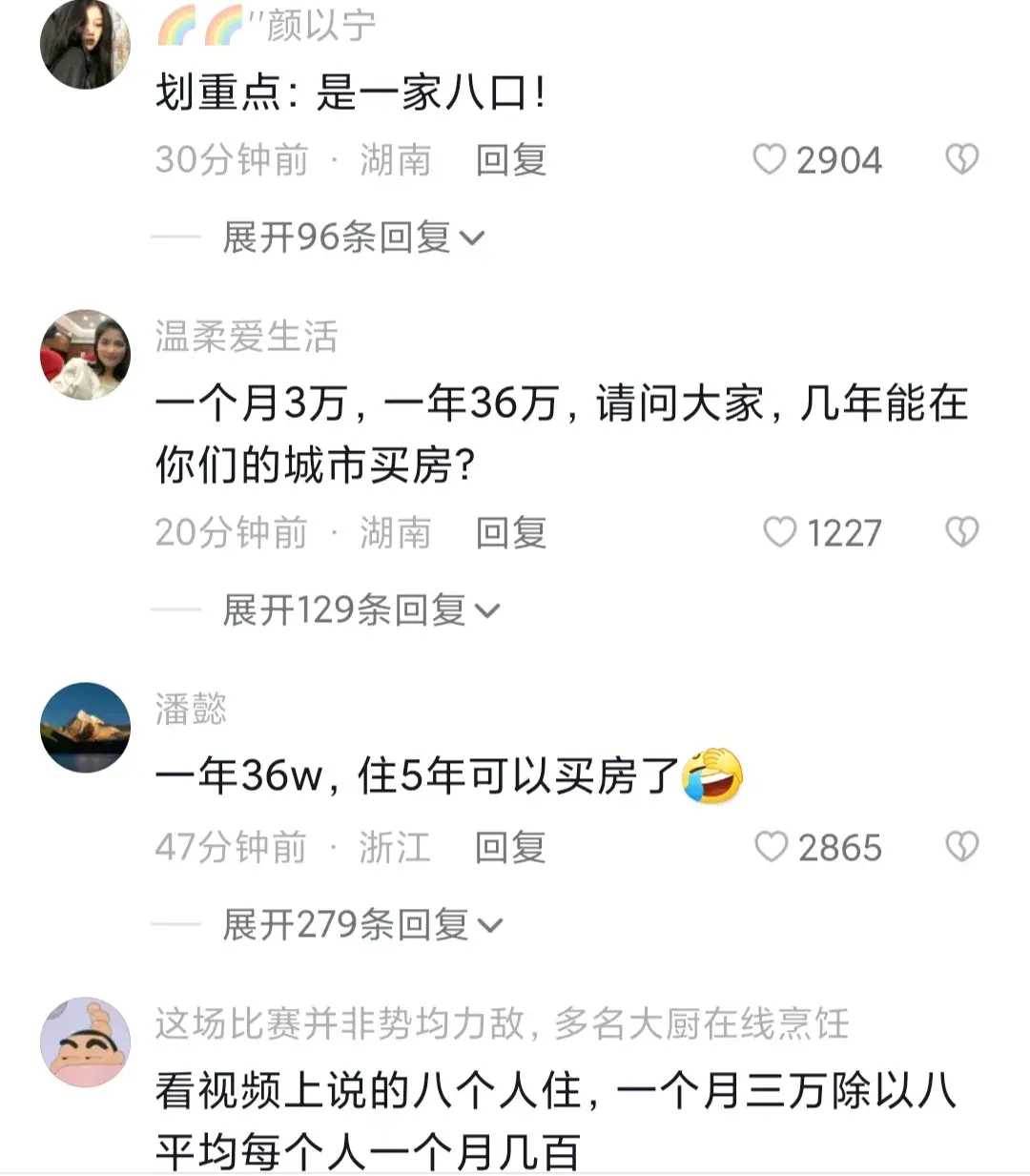Open 颜以宁's profile avatar
Screen dimensions: 1030x1176
(x=85, y=44)
